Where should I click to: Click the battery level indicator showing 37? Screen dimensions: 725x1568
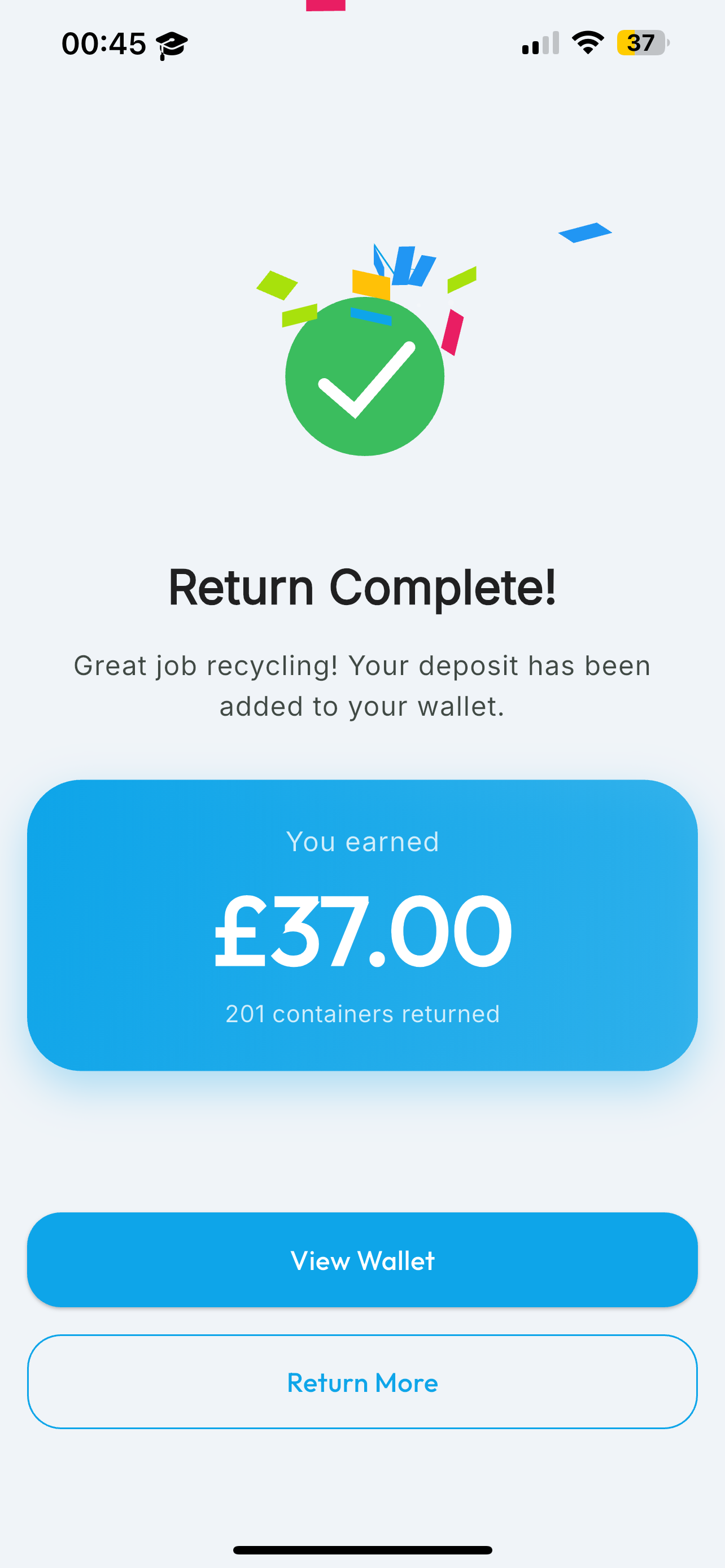pos(641,42)
